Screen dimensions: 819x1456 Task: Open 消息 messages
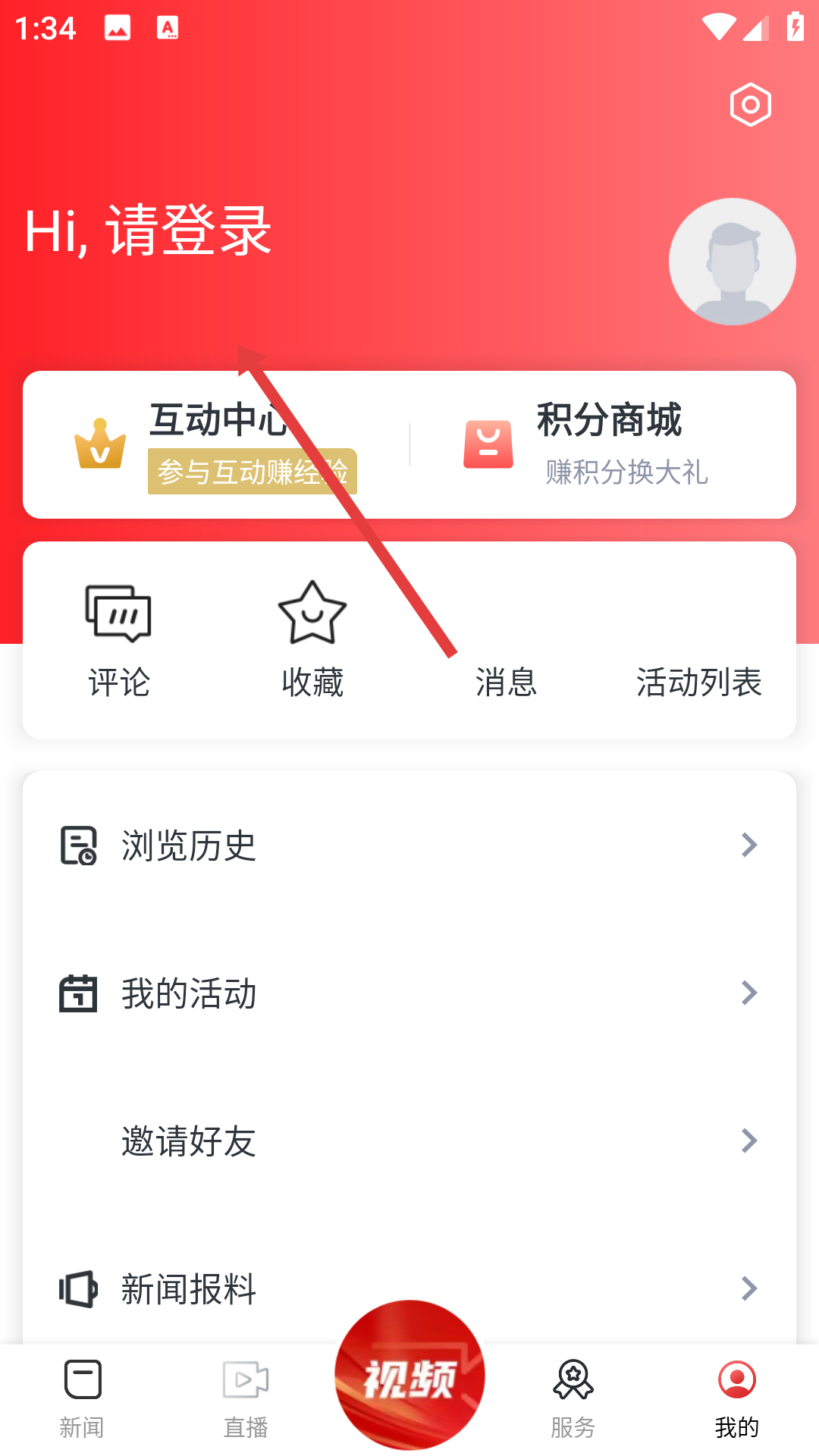pyautogui.click(x=506, y=641)
